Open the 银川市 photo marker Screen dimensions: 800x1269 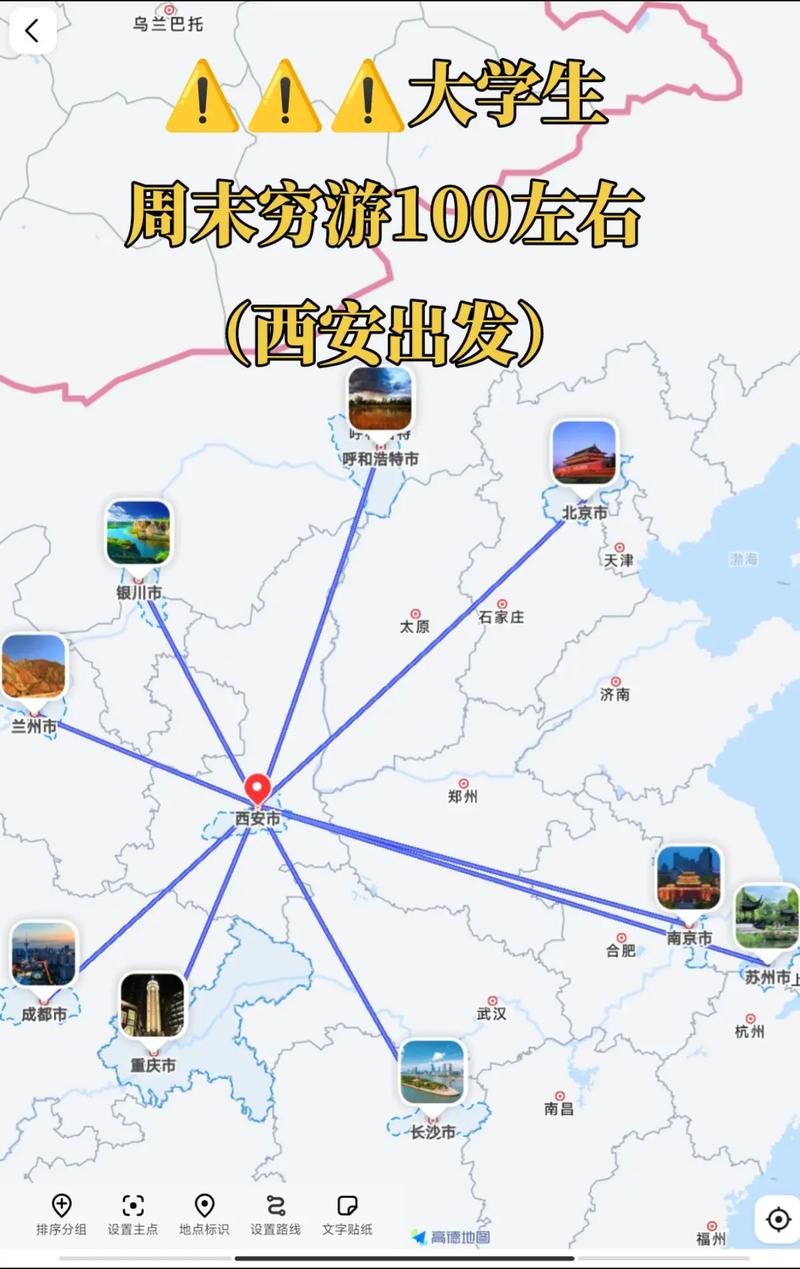point(138,533)
